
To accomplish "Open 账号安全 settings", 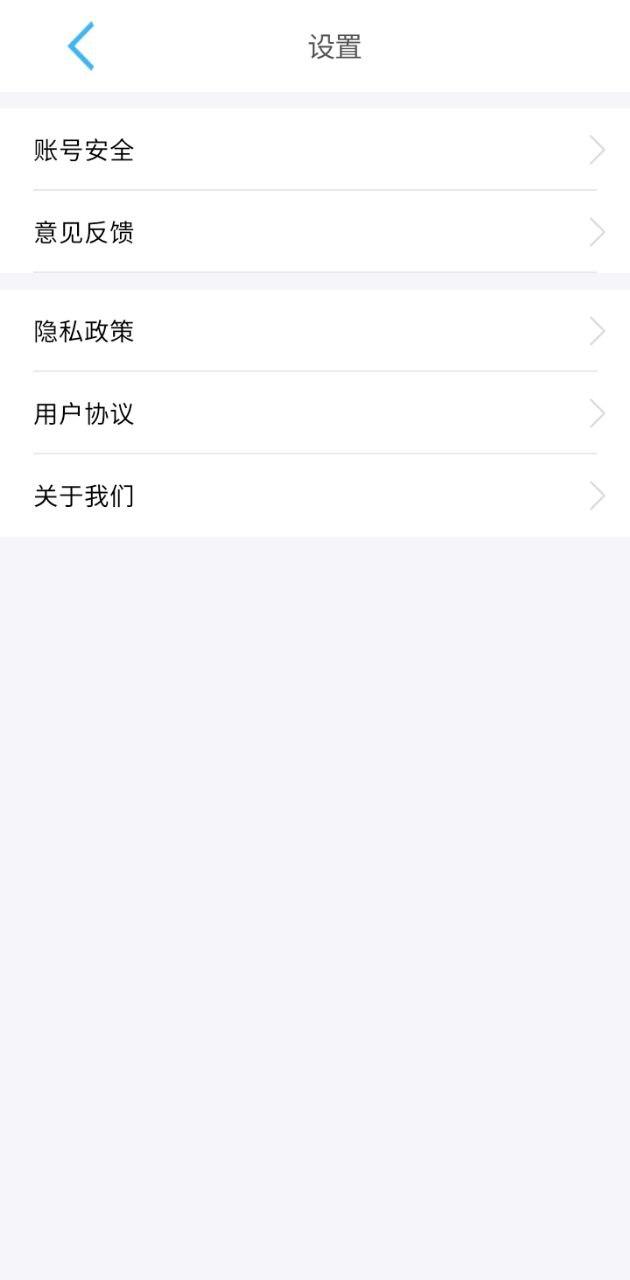I will pos(315,150).
